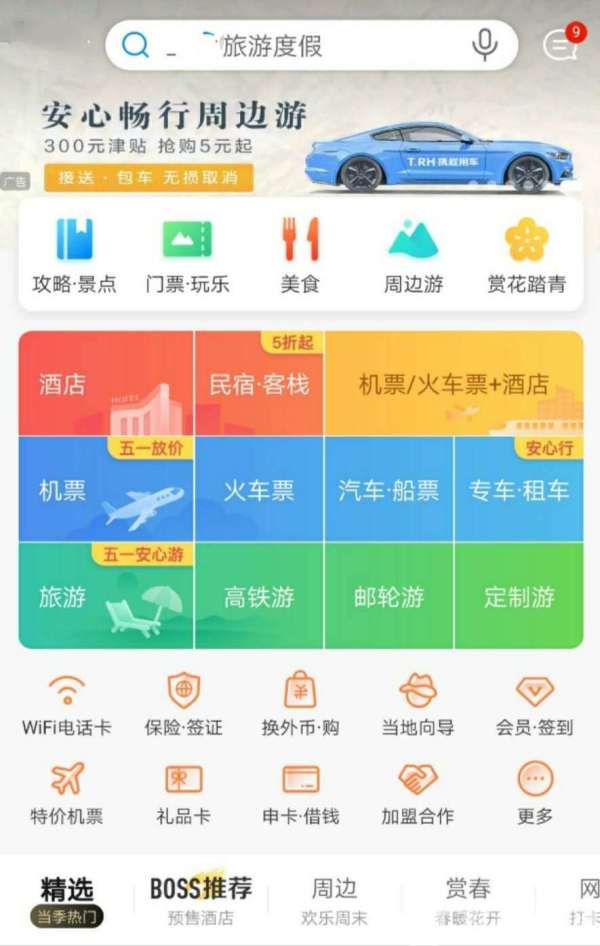Open 会员·签到 check-in
Viewport: 600px width, 946px height.
coord(534,705)
